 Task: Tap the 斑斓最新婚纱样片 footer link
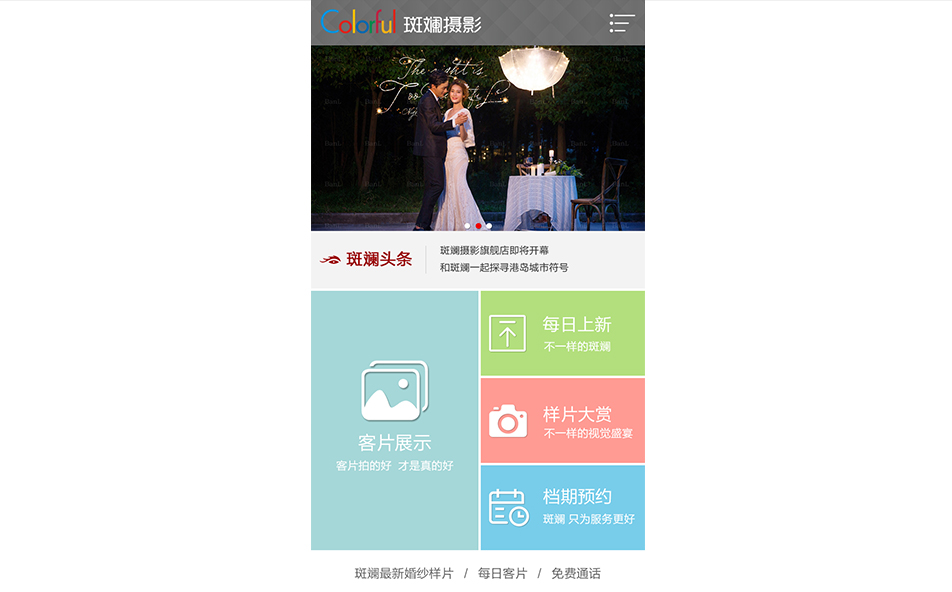coord(404,574)
